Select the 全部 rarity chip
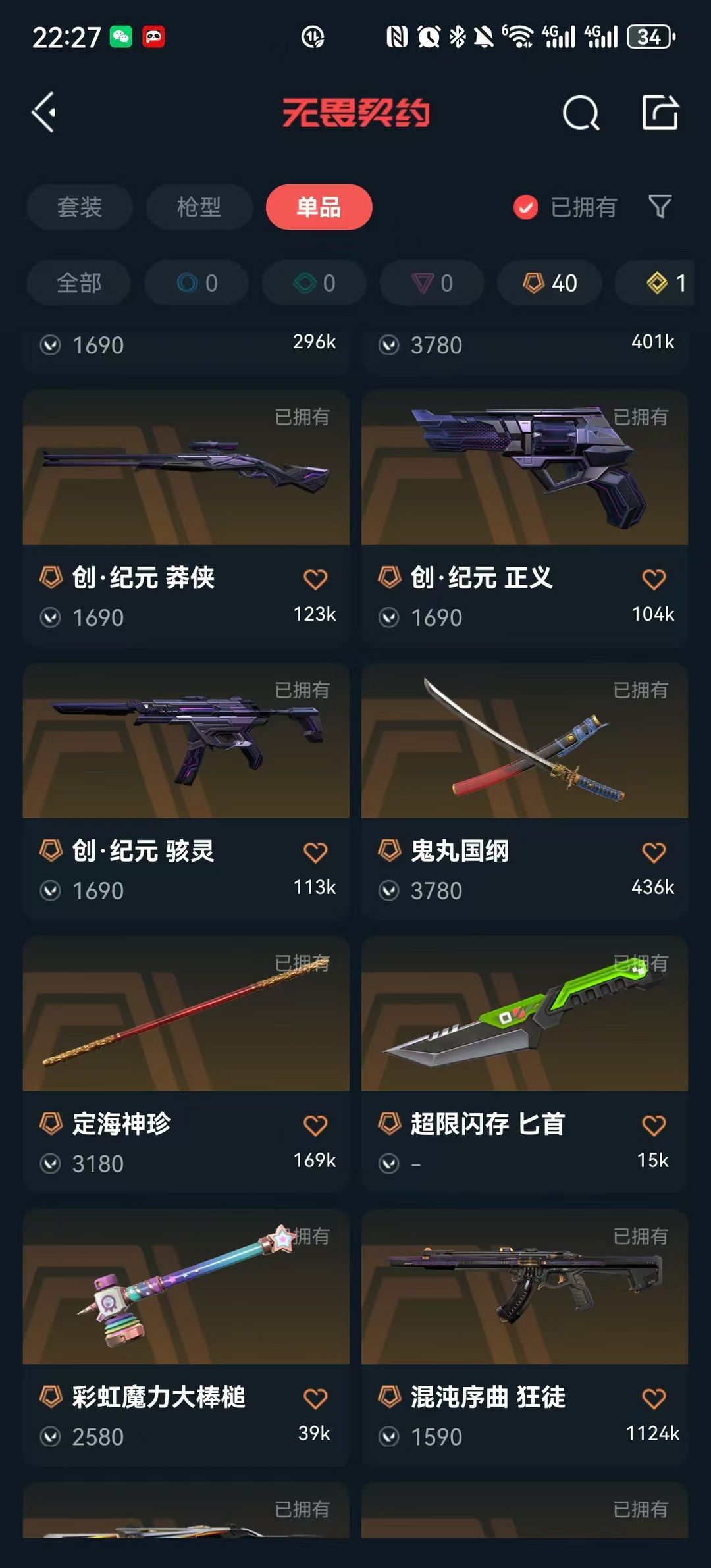Image resolution: width=711 pixels, height=1568 pixels. (79, 283)
